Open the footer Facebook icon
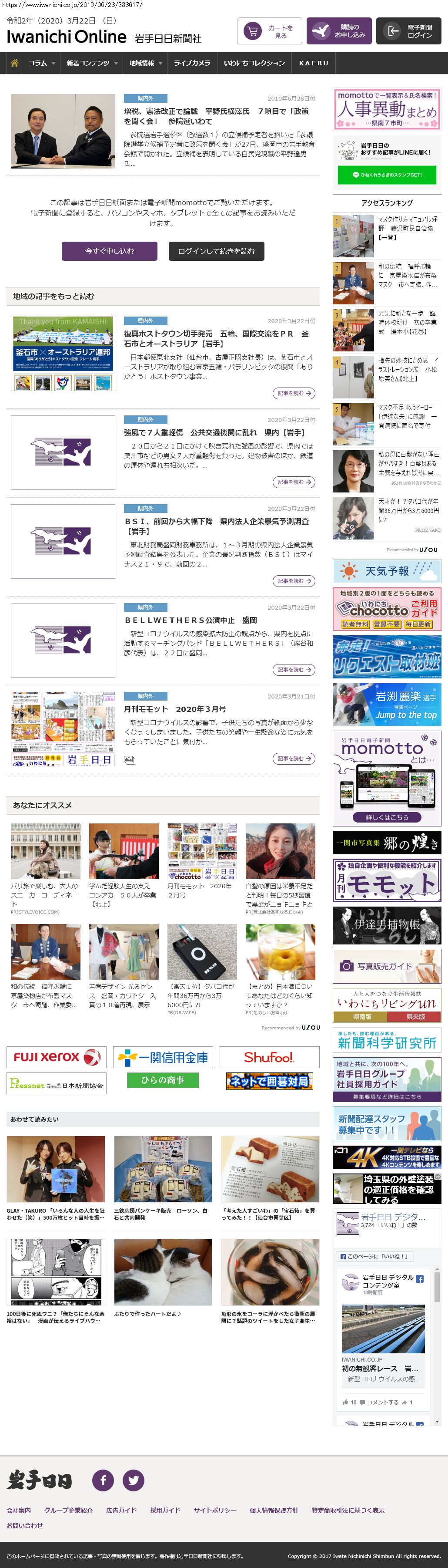The width and height of the screenshot is (448, 1568). coord(104,1480)
